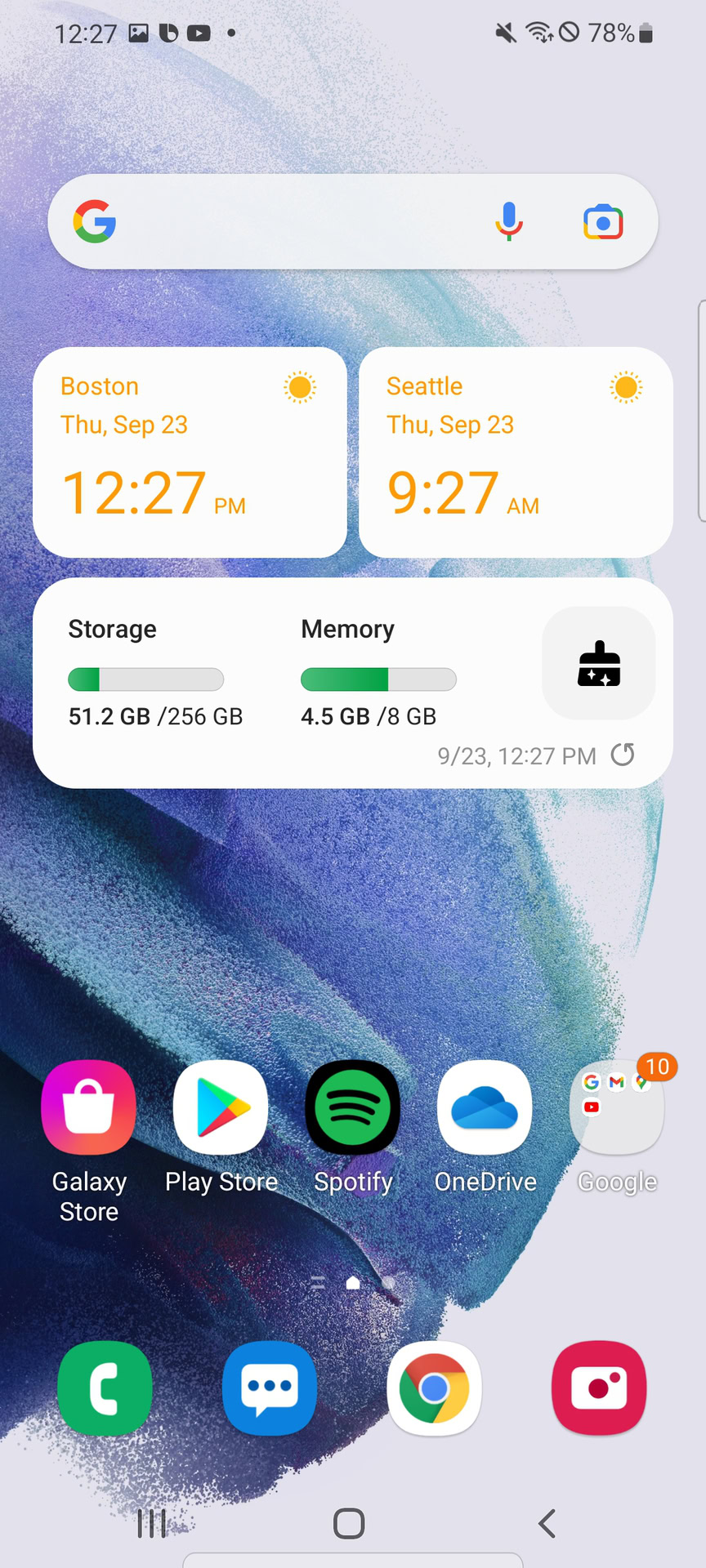The width and height of the screenshot is (706, 1568).
Task: Open the red Camera app
Action: (x=599, y=1388)
